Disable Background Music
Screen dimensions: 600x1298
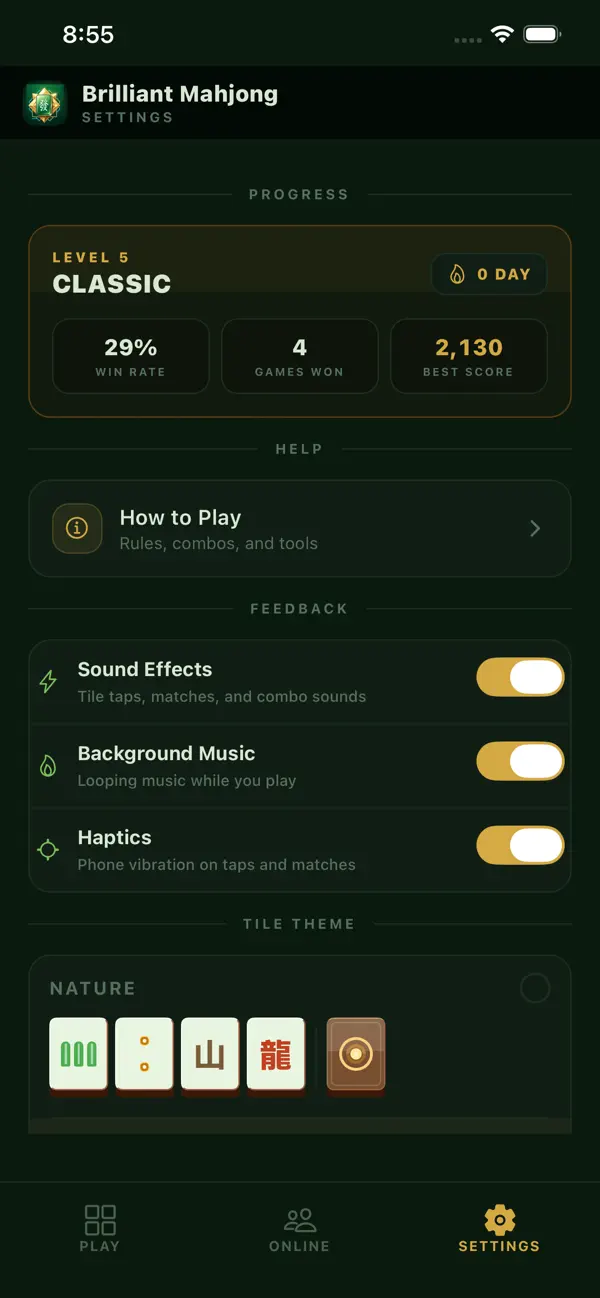520,761
